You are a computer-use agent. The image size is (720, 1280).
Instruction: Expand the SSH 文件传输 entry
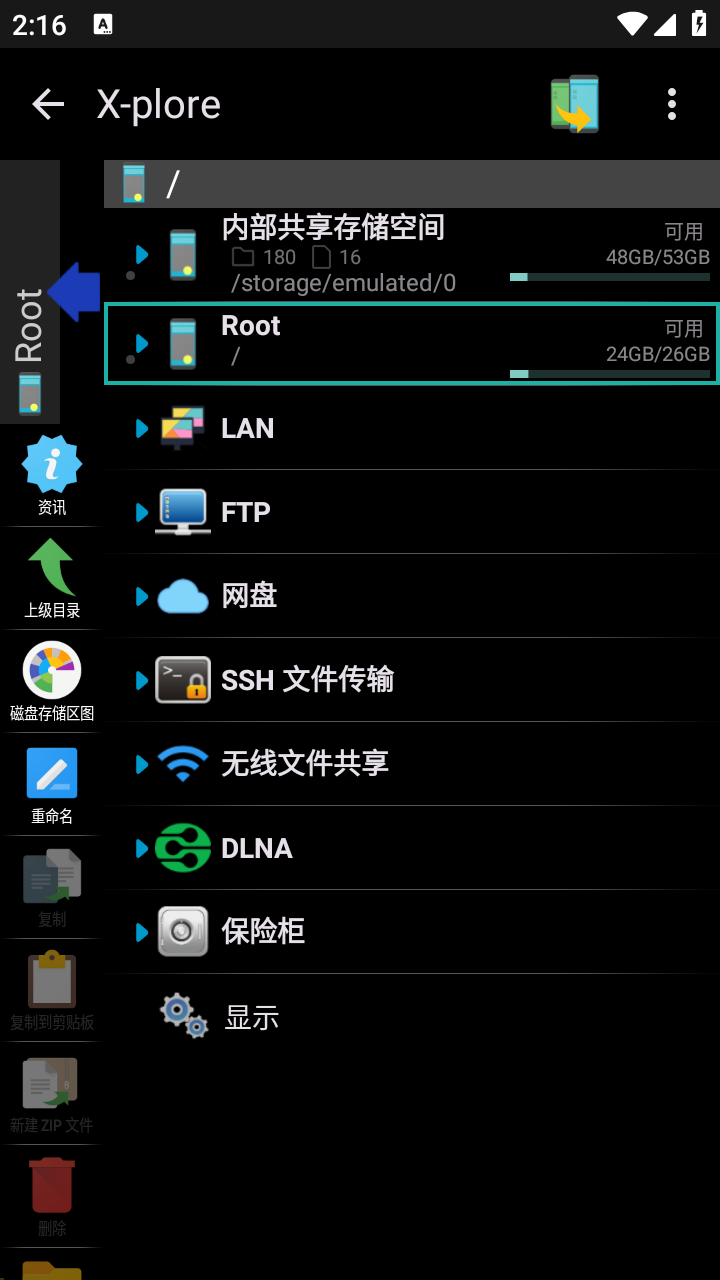point(141,680)
